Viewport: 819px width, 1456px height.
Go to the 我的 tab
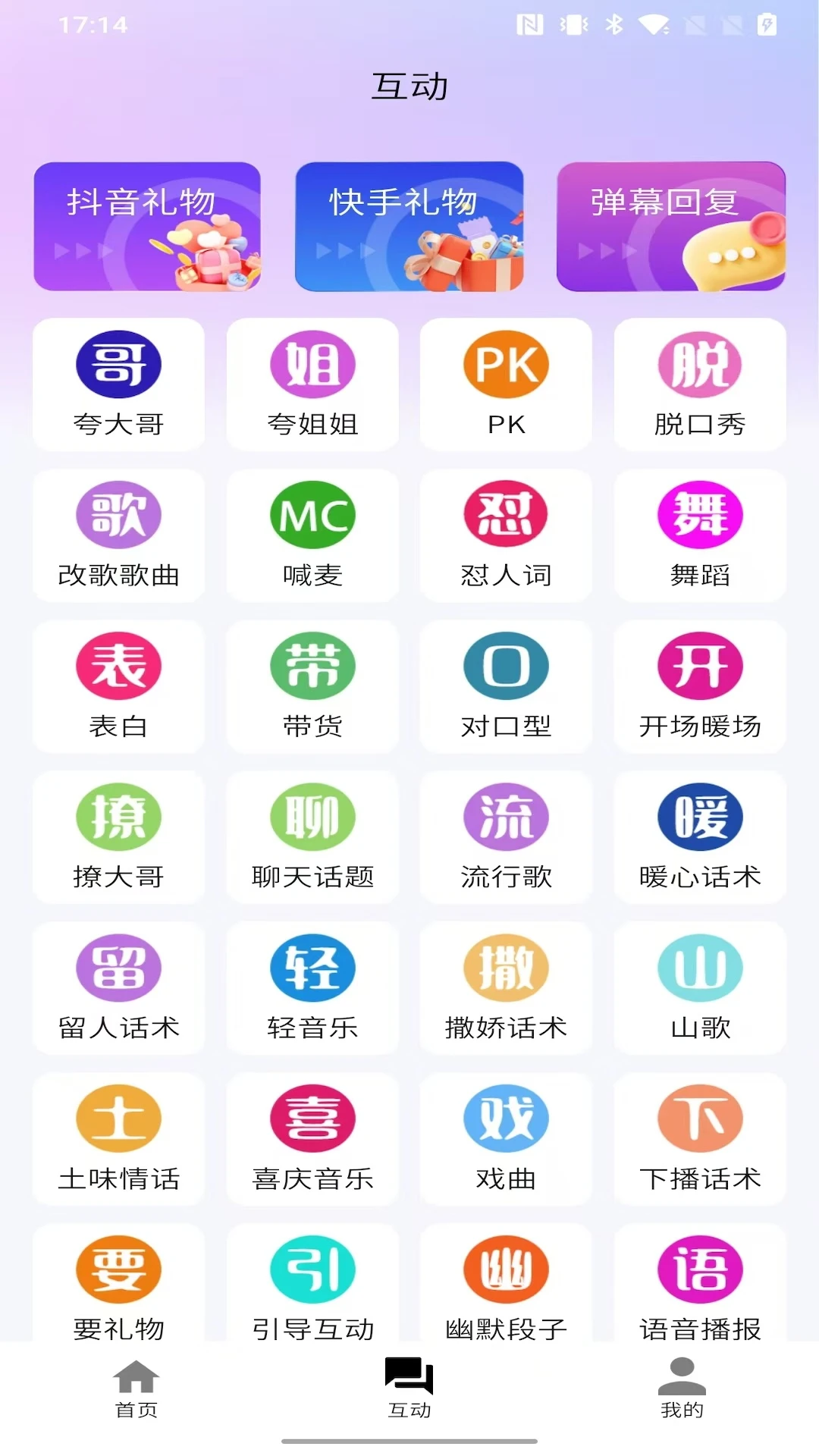pos(682,1388)
